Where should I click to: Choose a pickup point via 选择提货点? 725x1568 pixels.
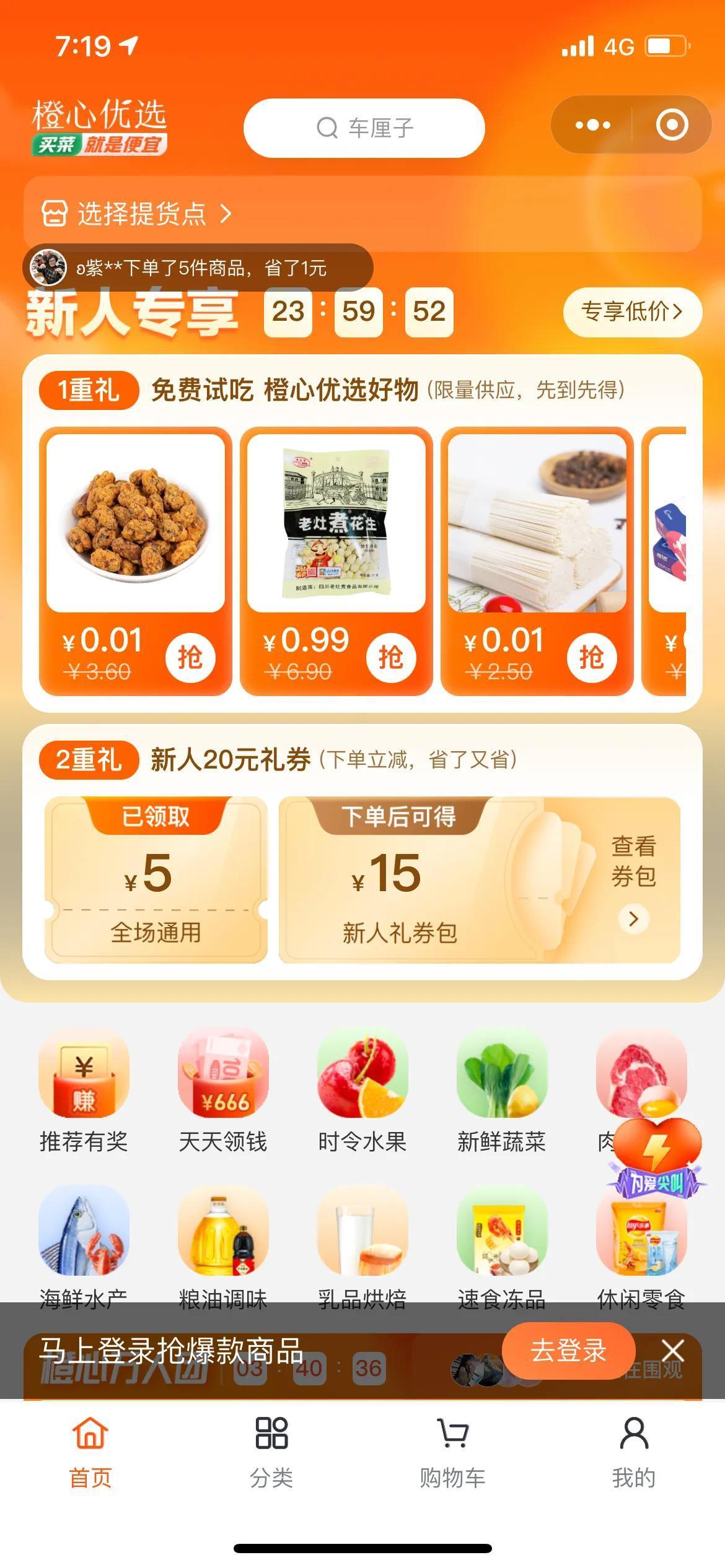click(x=136, y=214)
